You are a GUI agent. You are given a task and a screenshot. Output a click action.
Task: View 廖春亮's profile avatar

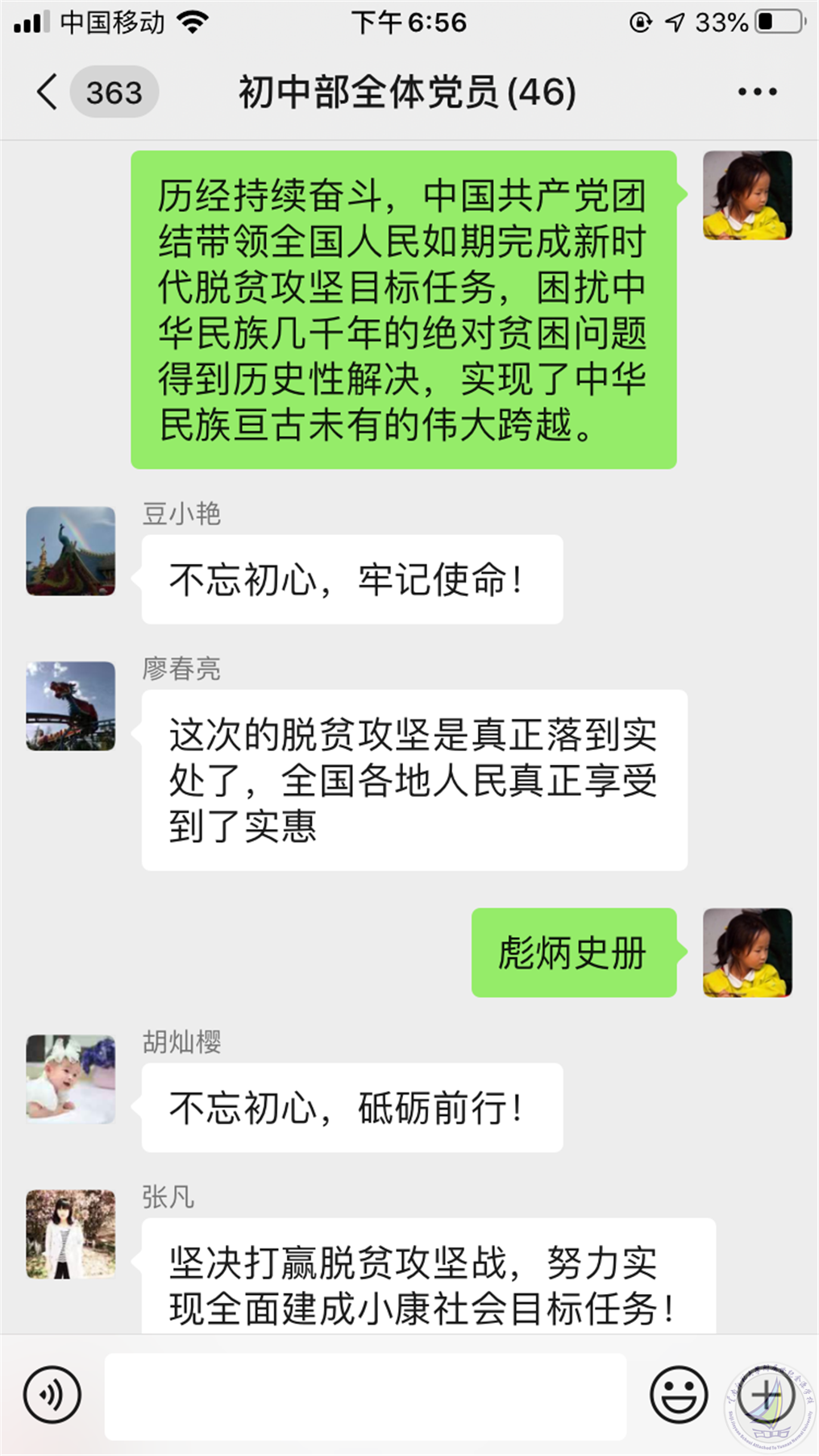tap(71, 706)
